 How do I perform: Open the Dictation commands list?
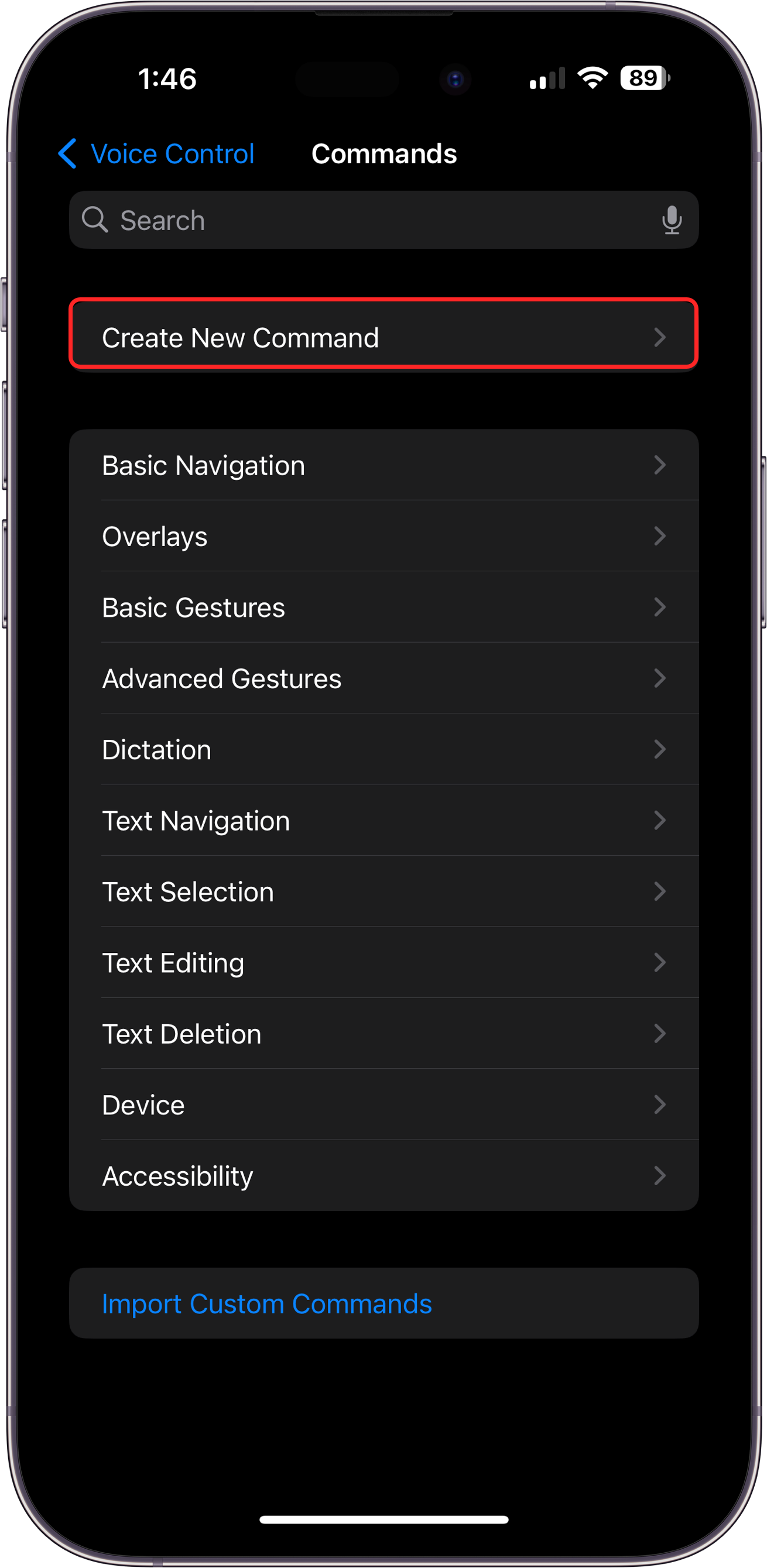point(383,749)
